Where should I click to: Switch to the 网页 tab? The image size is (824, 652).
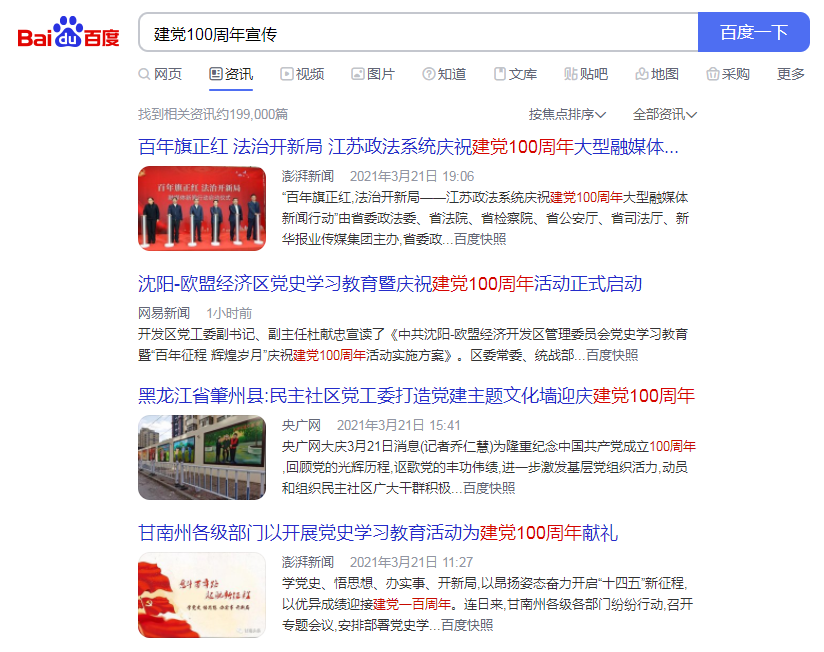pyautogui.click(x=160, y=74)
